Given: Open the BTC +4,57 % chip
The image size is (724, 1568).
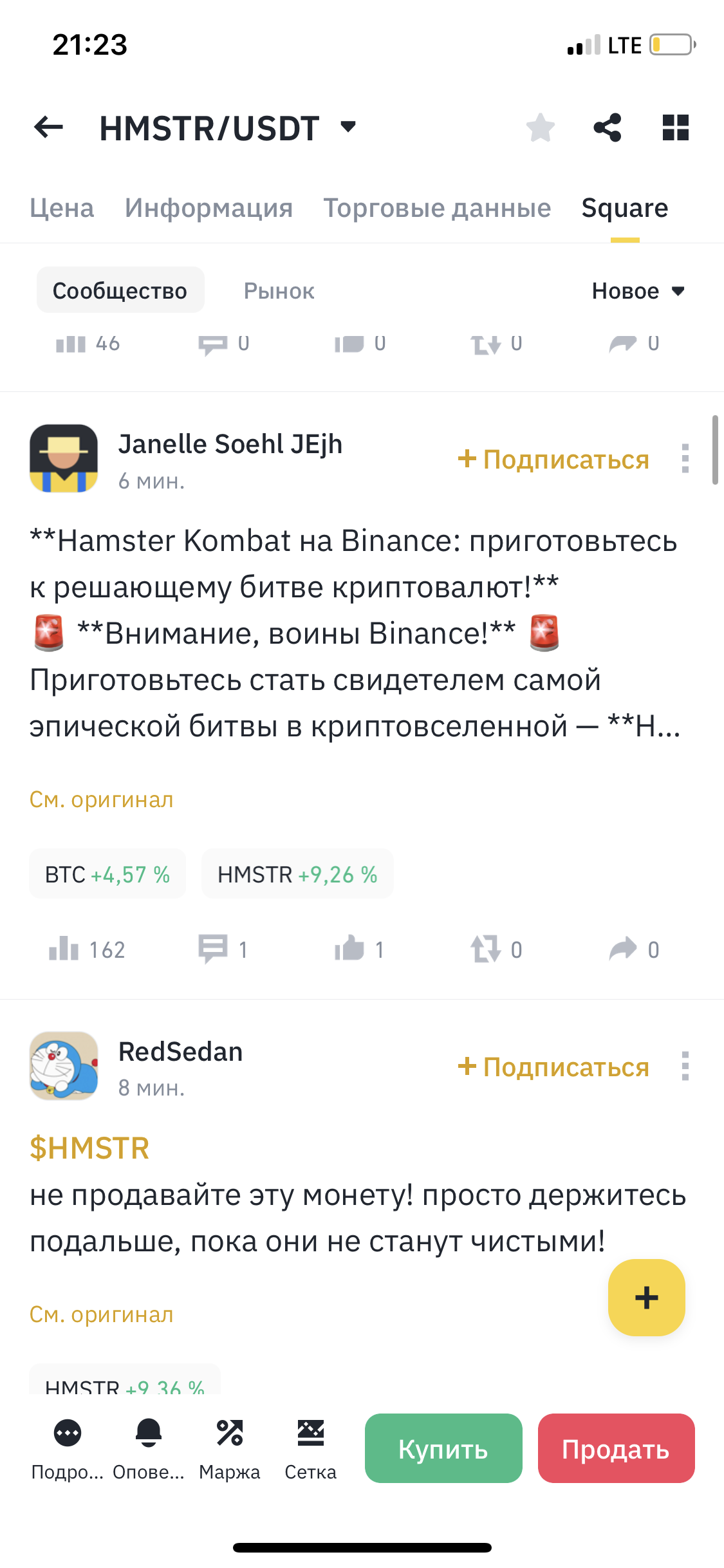Looking at the screenshot, I should tap(107, 874).
